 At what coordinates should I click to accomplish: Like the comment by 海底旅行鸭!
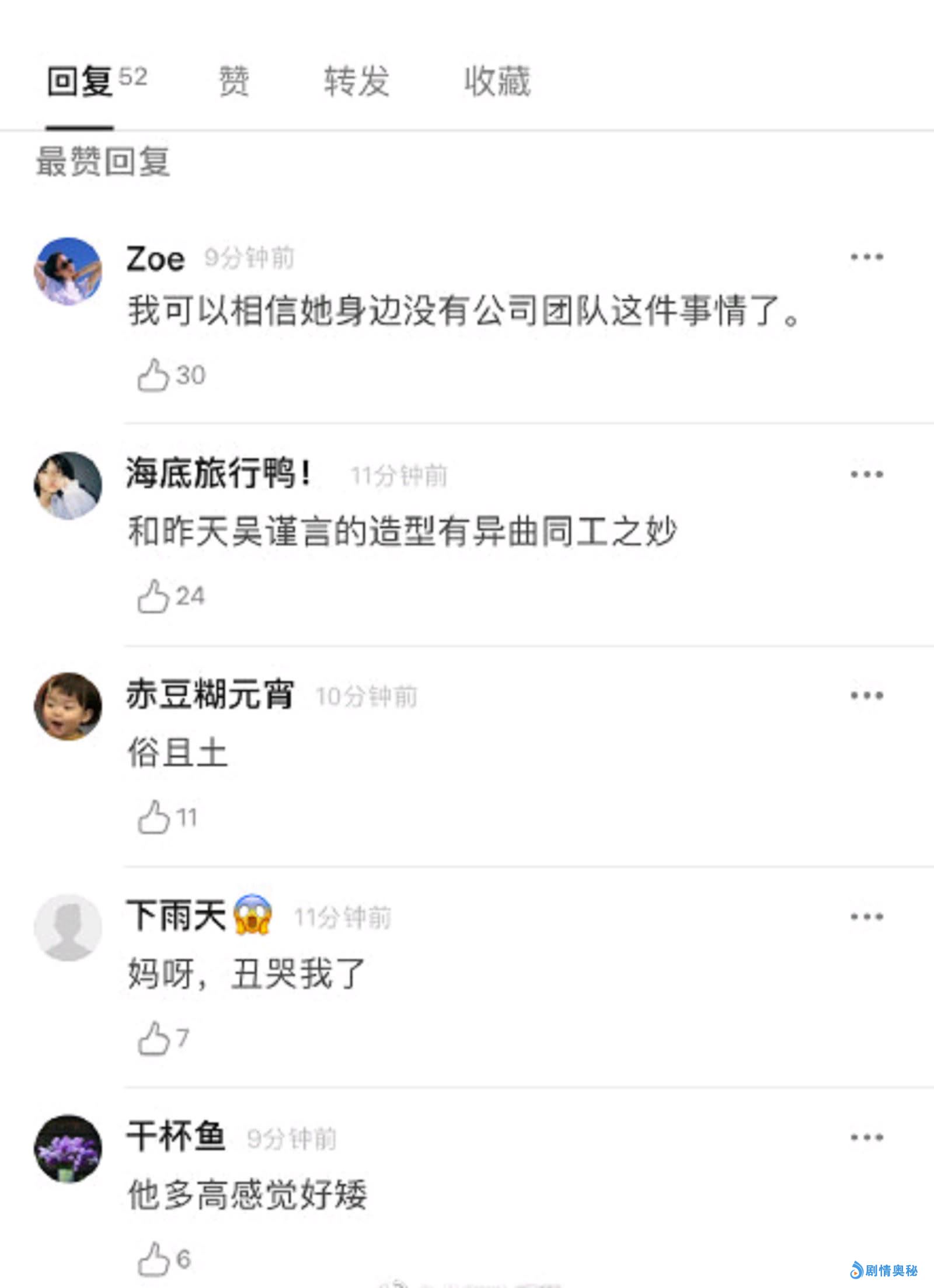(154, 597)
